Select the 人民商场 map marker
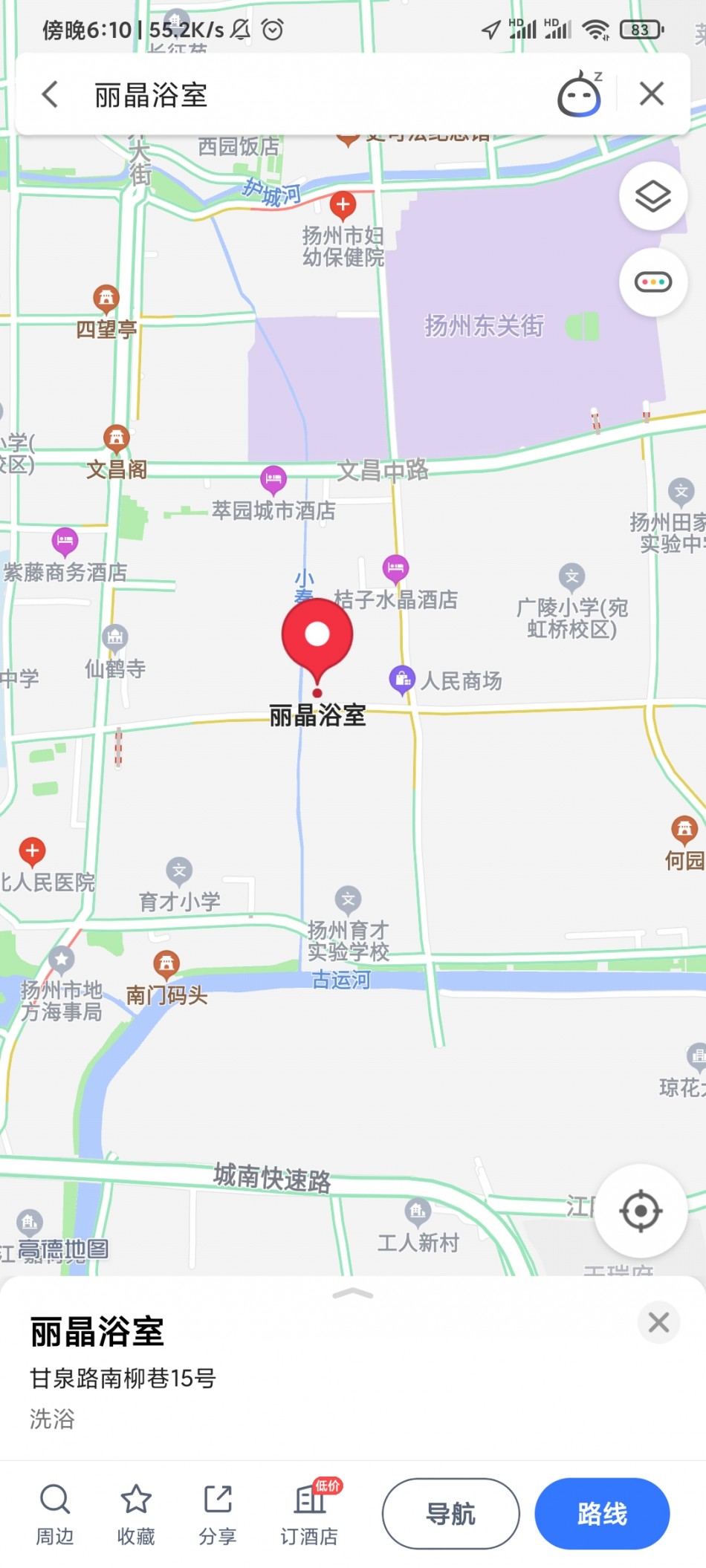Viewport: 706px width, 1568px height. [402, 679]
